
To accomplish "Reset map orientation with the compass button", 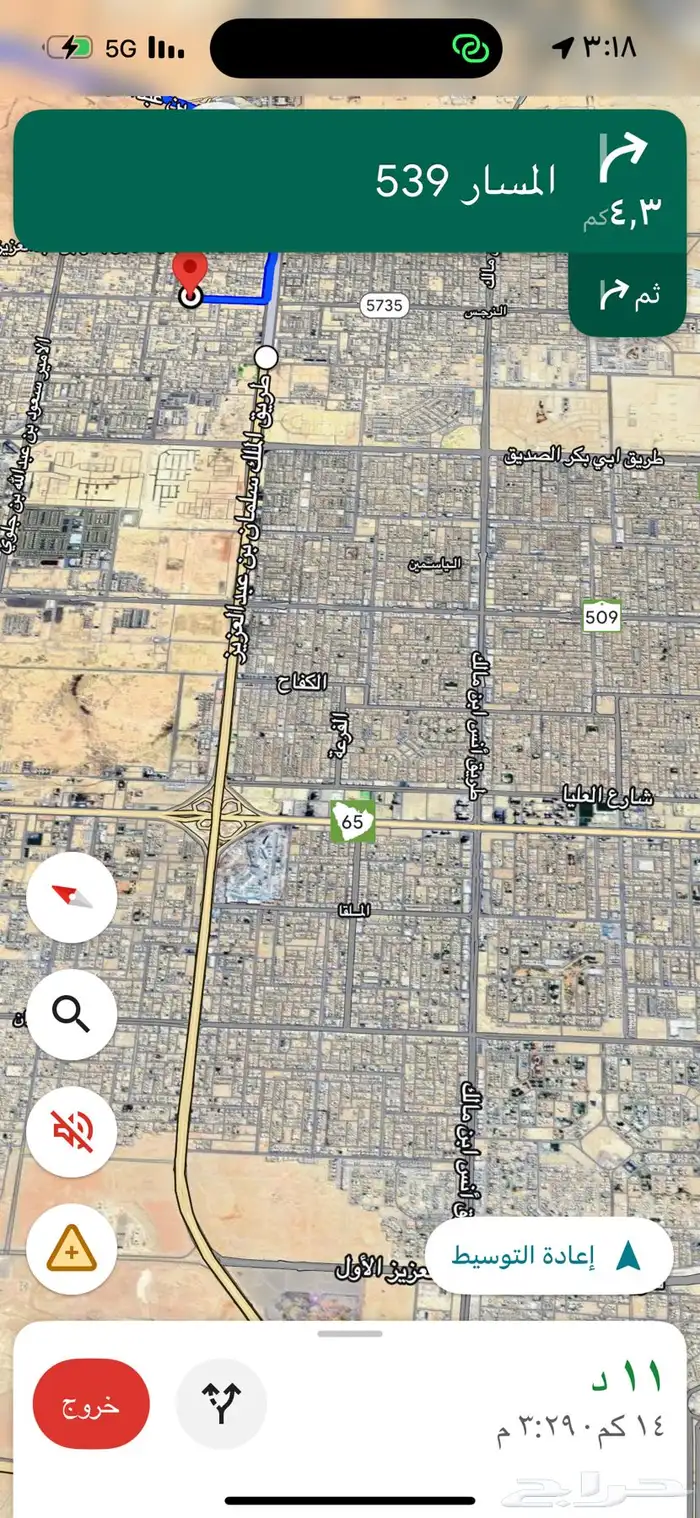I will tap(72, 897).
